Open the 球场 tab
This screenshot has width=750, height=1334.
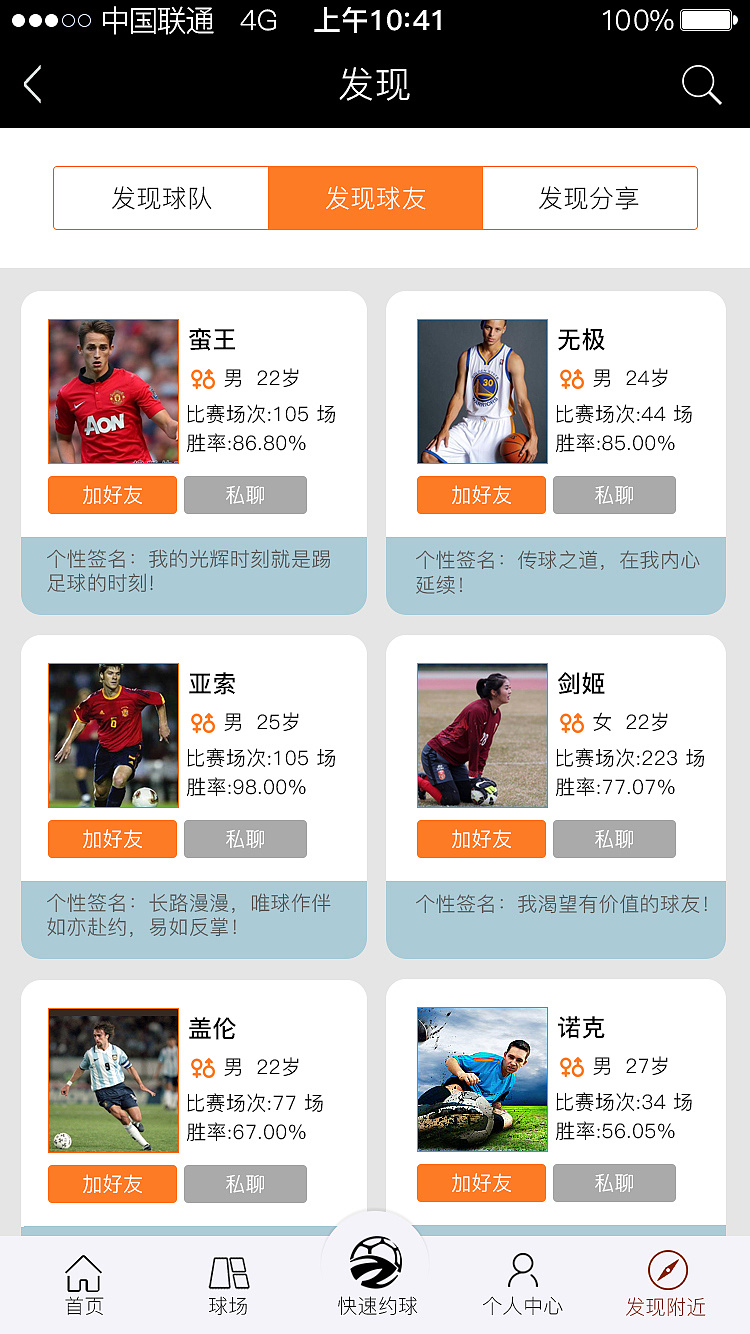pyautogui.click(x=228, y=1285)
